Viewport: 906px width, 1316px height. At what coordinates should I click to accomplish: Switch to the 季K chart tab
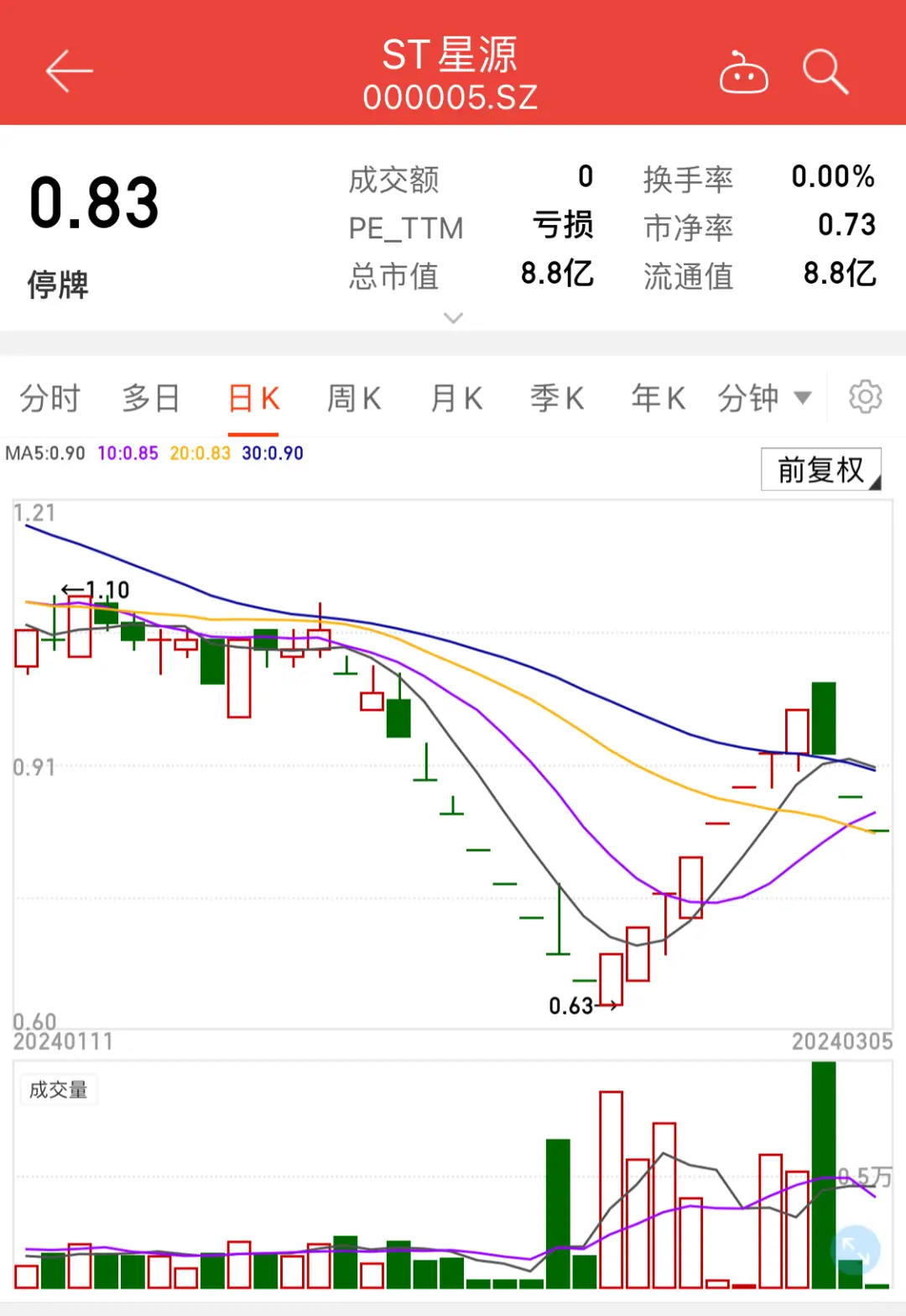(x=557, y=398)
